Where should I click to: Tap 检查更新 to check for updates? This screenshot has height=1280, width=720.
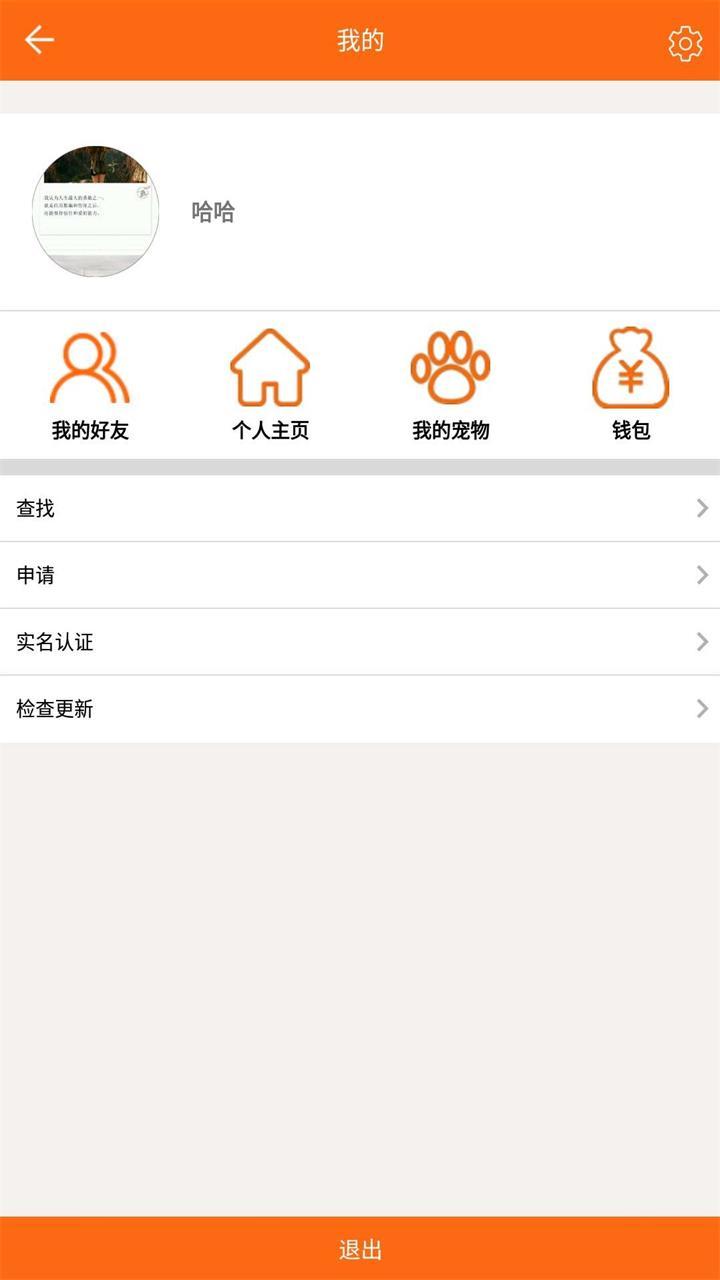[x=360, y=709]
